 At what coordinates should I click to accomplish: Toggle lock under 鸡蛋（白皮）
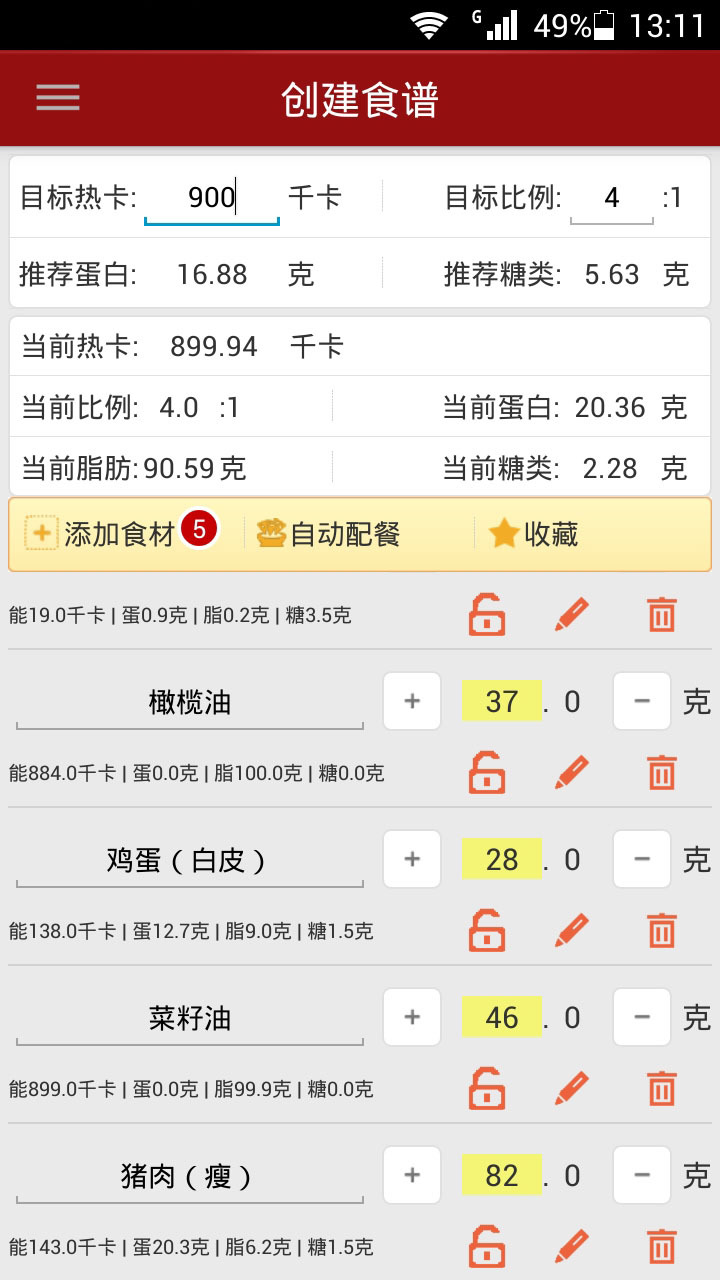click(x=487, y=931)
